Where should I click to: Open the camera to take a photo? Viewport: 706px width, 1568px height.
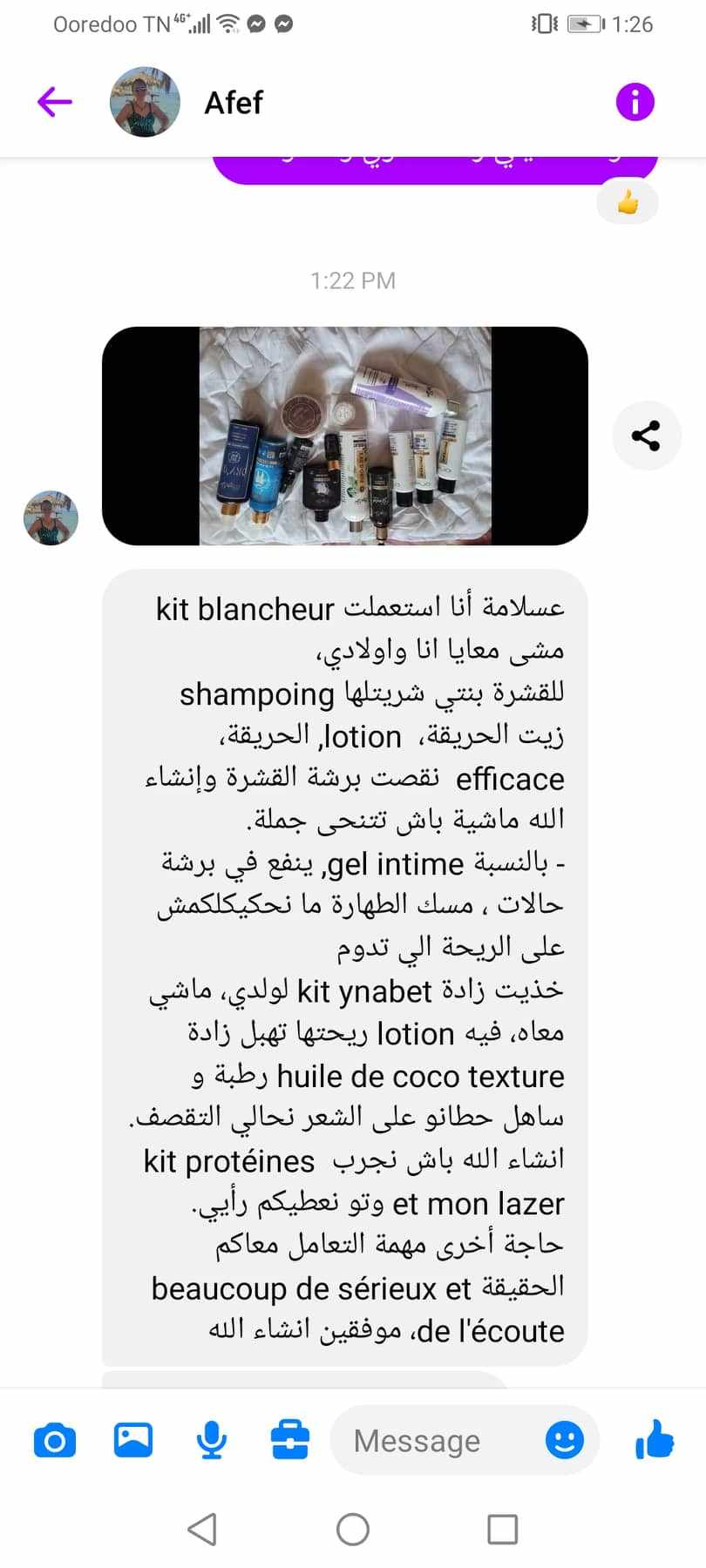55,1441
